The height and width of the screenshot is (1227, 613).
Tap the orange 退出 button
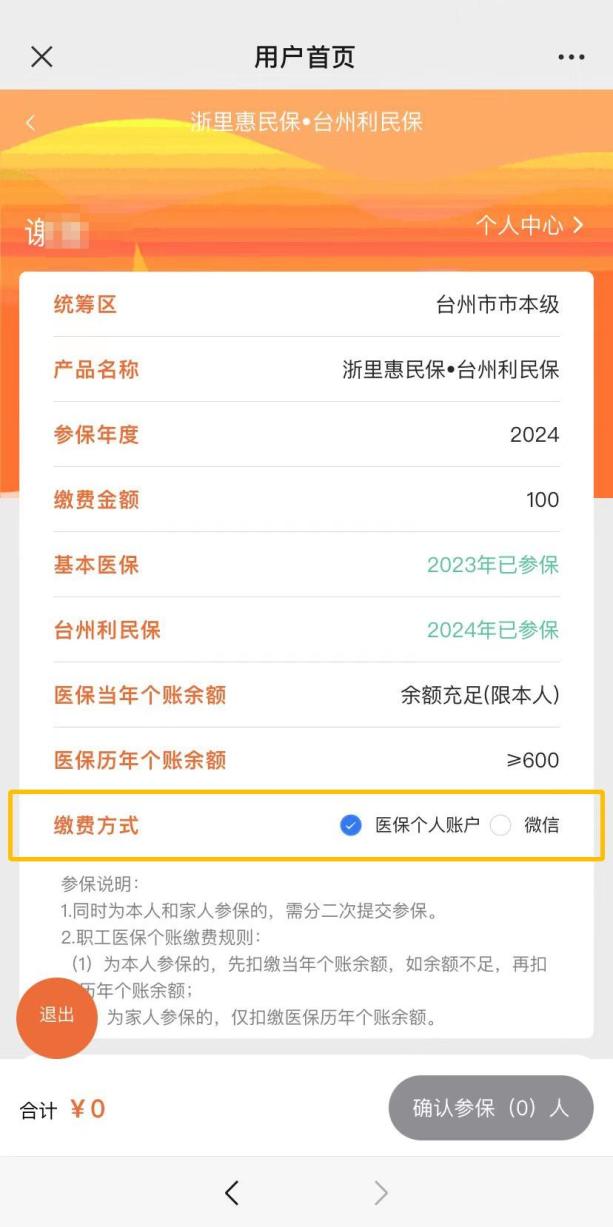pyautogui.click(x=57, y=1015)
